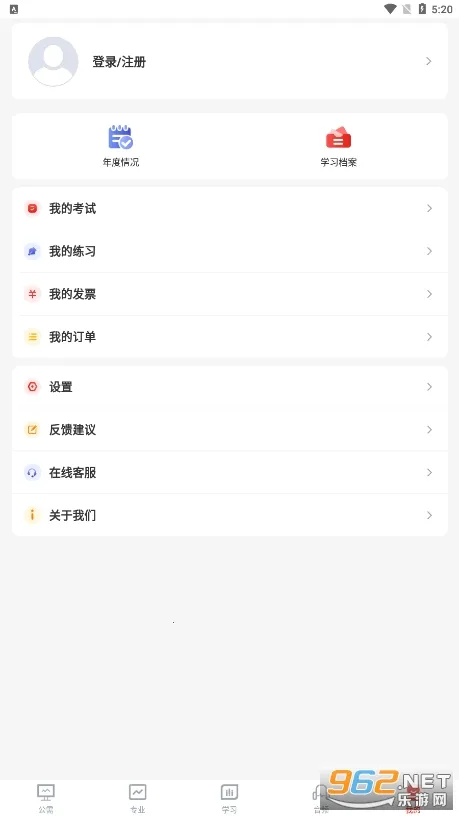The height and width of the screenshot is (816, 459).
Task: Open 年度情况 annual status
Action: (121, 146)
